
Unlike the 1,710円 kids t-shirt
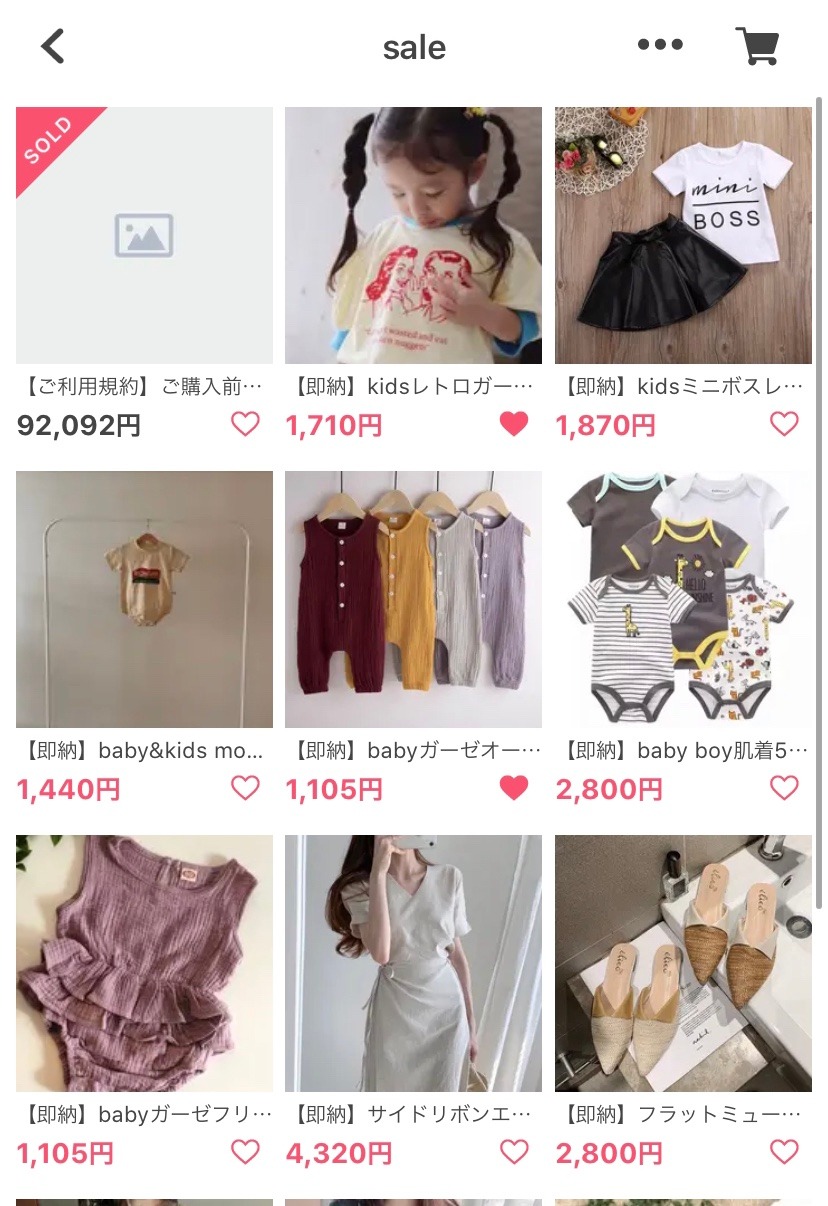click(x=514, y=425)
